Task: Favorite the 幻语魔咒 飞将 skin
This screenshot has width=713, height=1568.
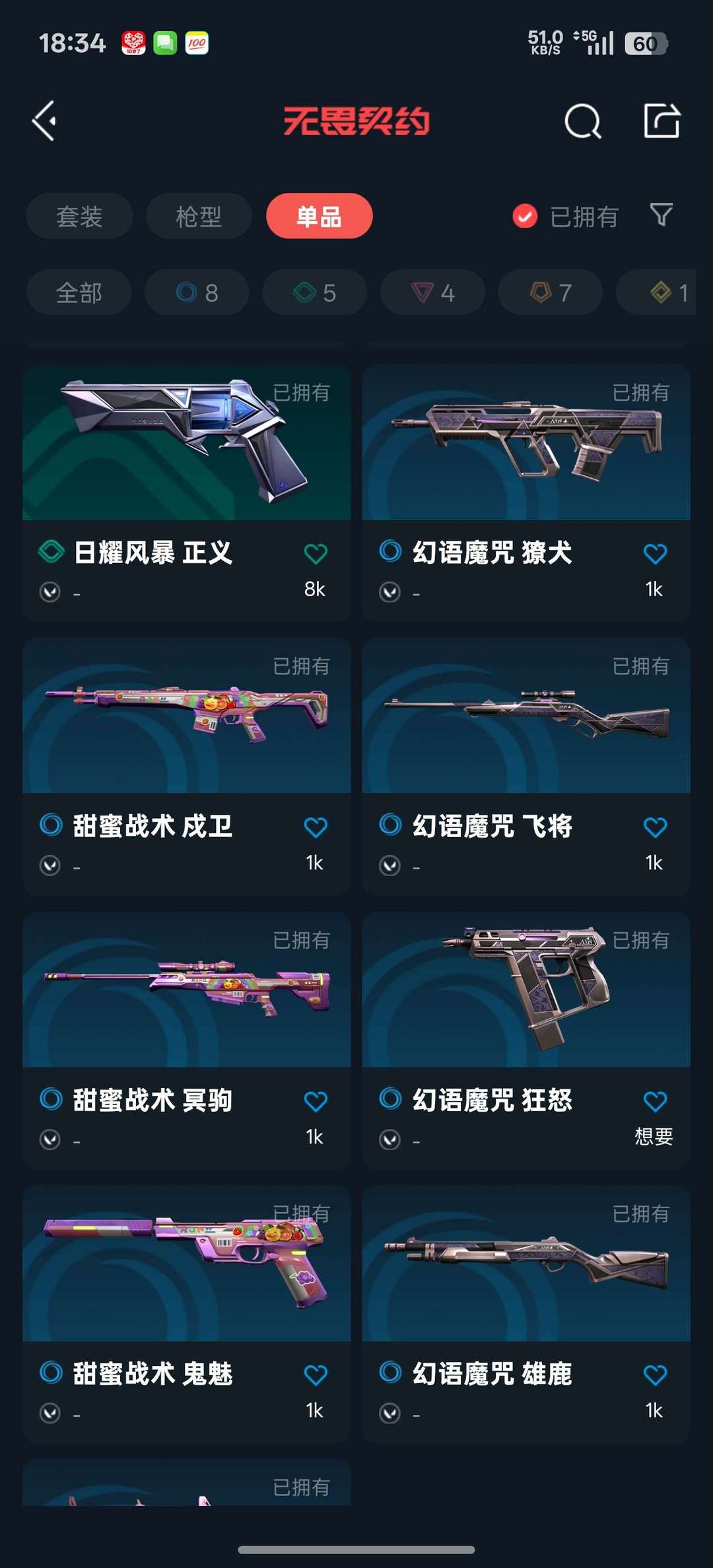Action: pyautogui.click(x=655, y=827)
